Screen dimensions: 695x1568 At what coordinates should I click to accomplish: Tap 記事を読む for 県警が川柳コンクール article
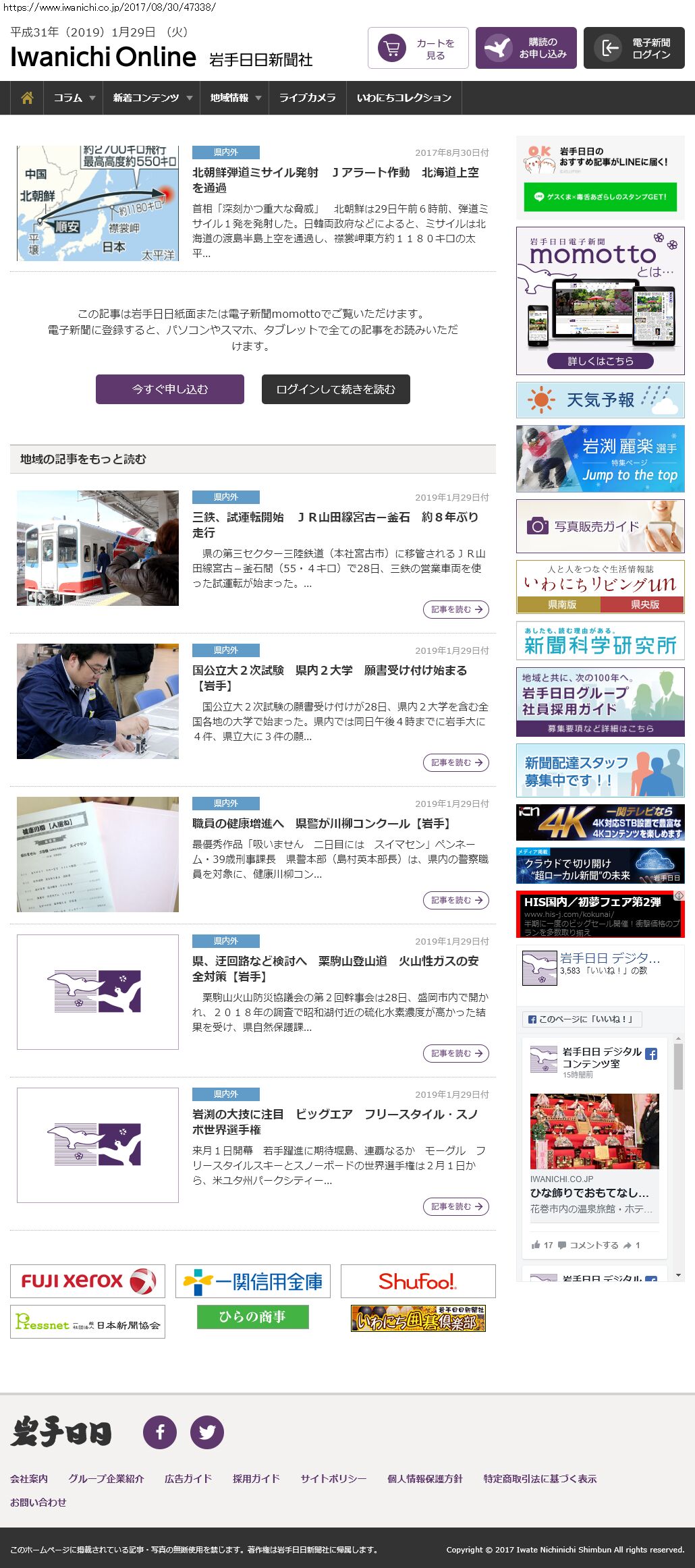coord(455,900)
